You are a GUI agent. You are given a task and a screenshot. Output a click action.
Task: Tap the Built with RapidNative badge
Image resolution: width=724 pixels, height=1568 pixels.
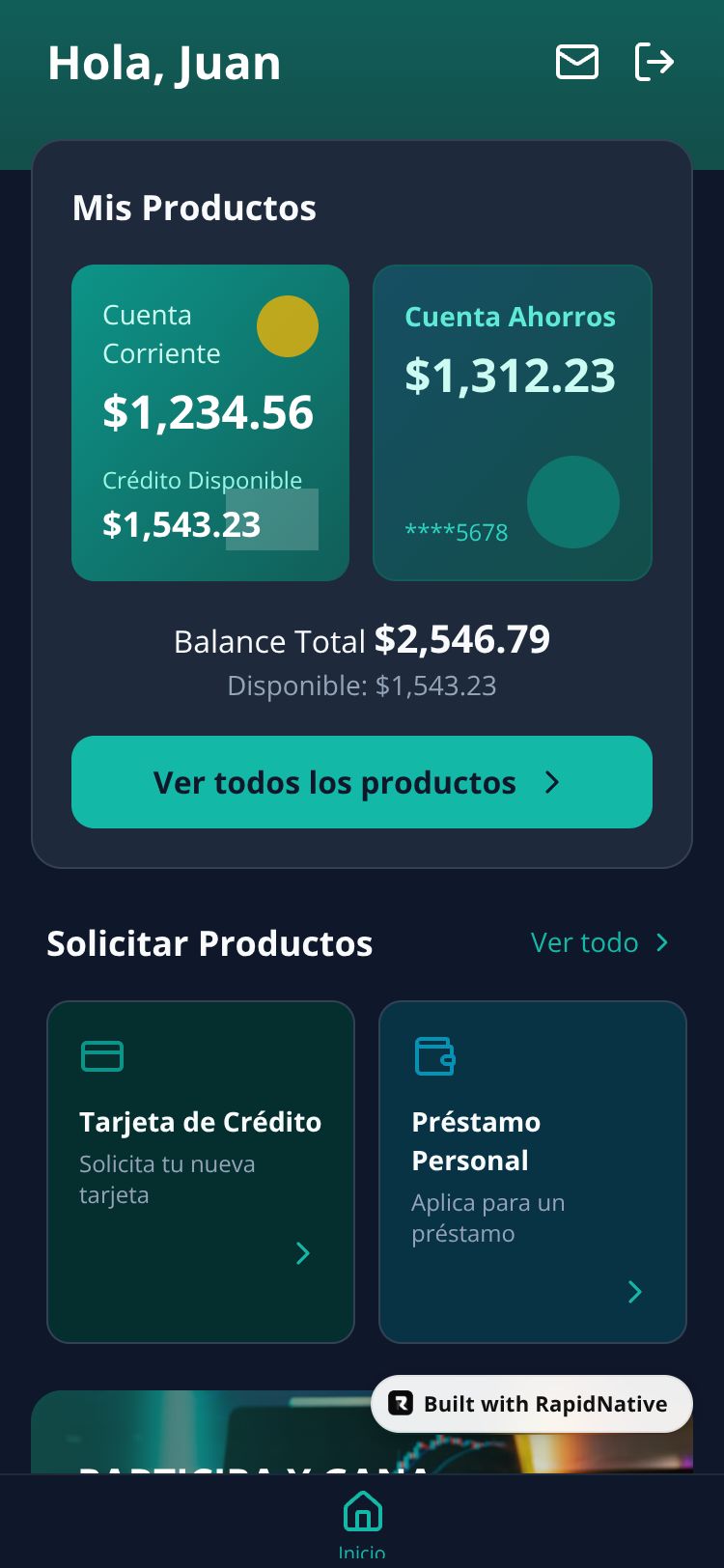pyautogui.click(x=532, y=1404)
